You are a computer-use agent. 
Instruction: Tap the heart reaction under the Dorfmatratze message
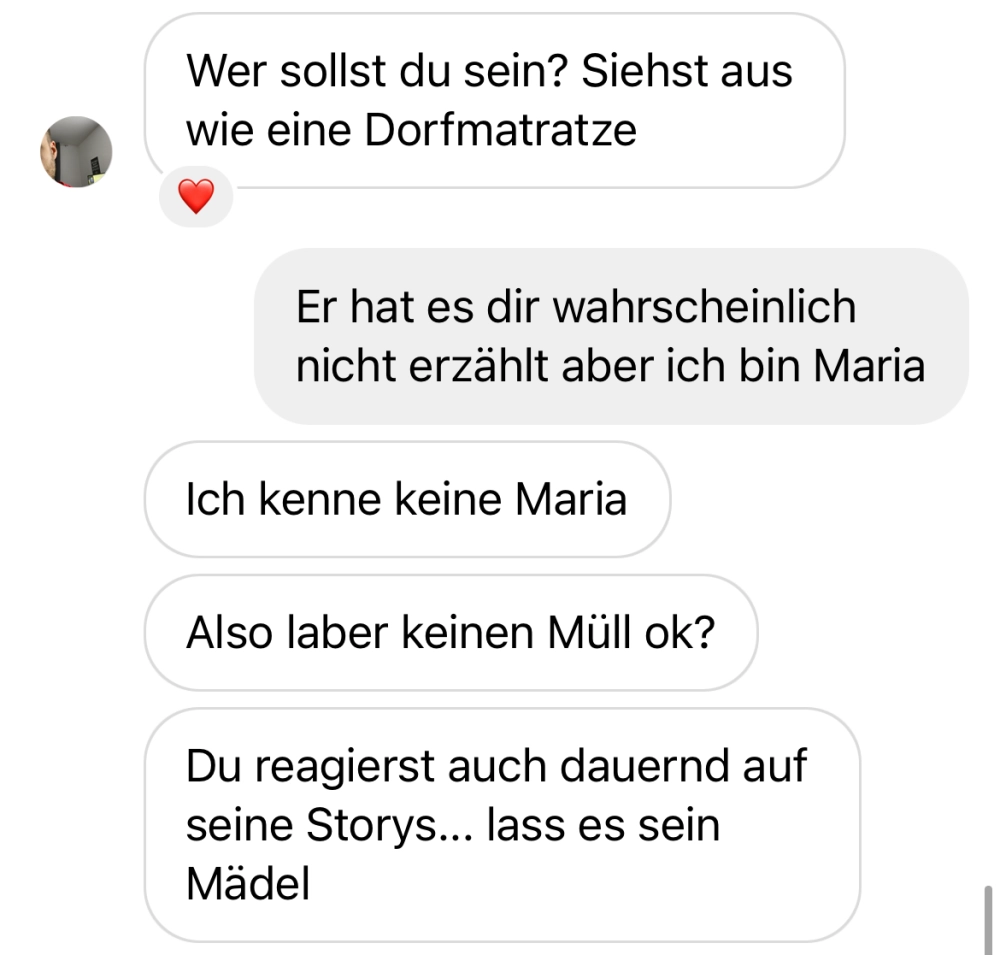coord(196,199)
